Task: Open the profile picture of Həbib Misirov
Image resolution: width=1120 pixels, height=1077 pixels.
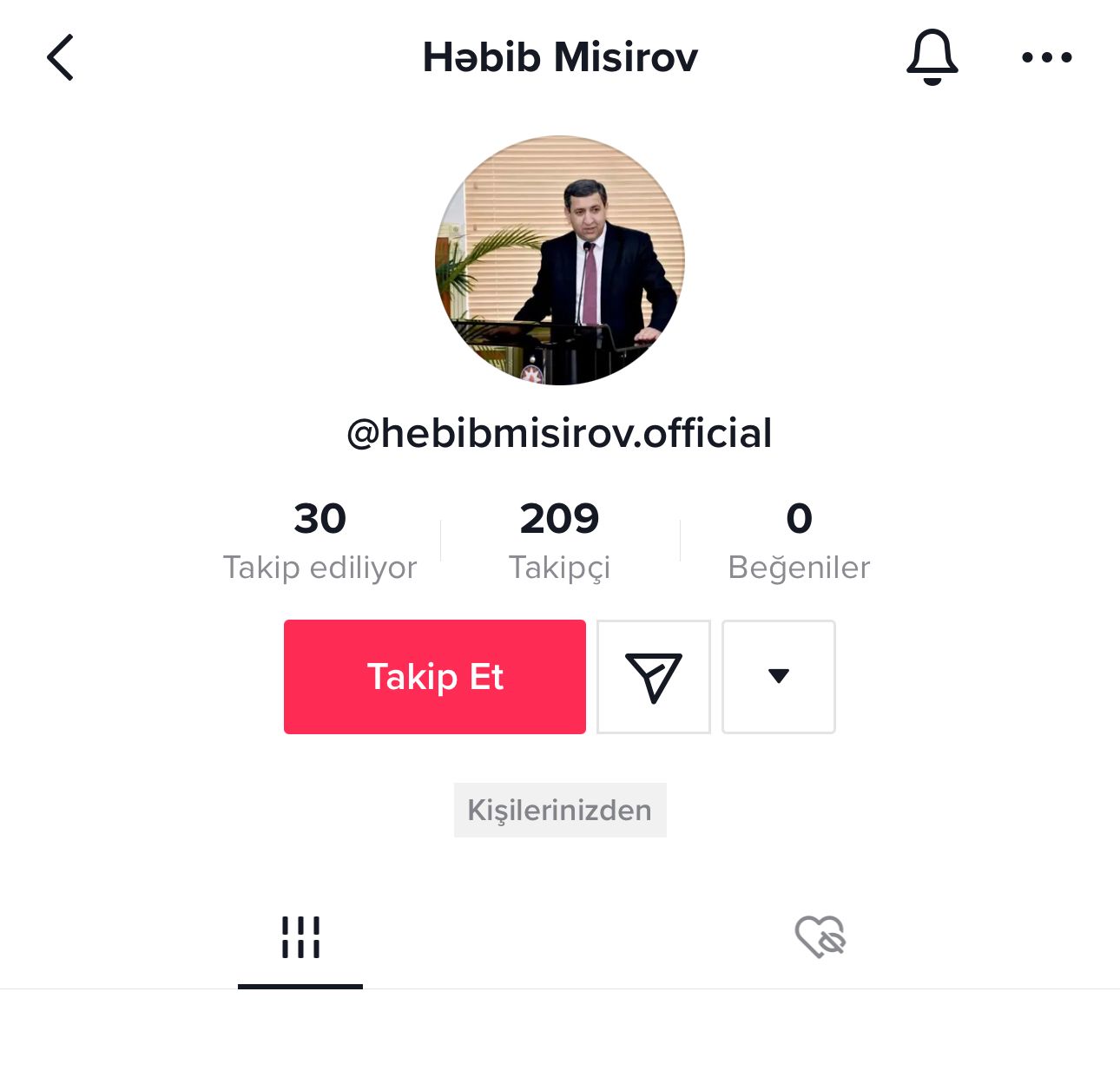Action: coord(560,260)
